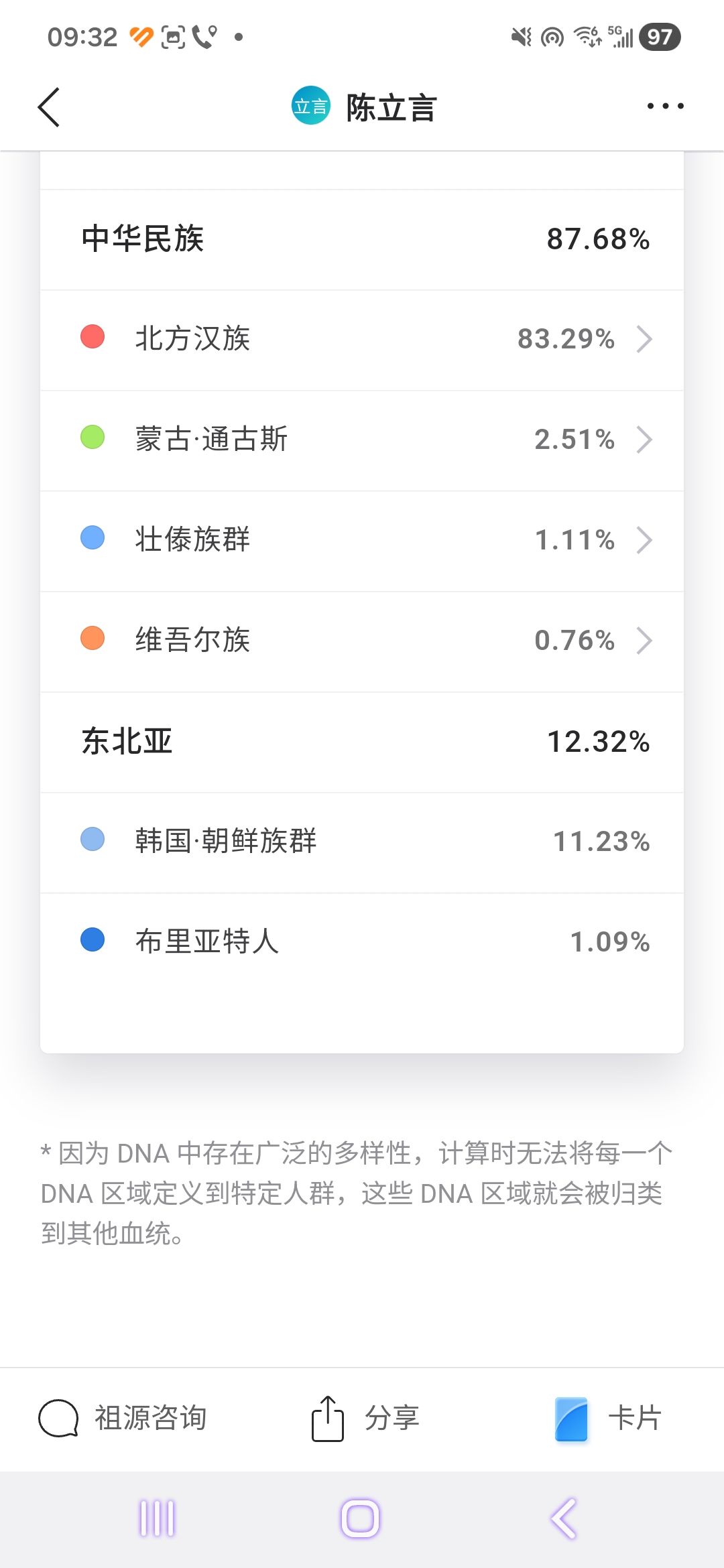Select the 维吾尔族 ancestry row

362,641
